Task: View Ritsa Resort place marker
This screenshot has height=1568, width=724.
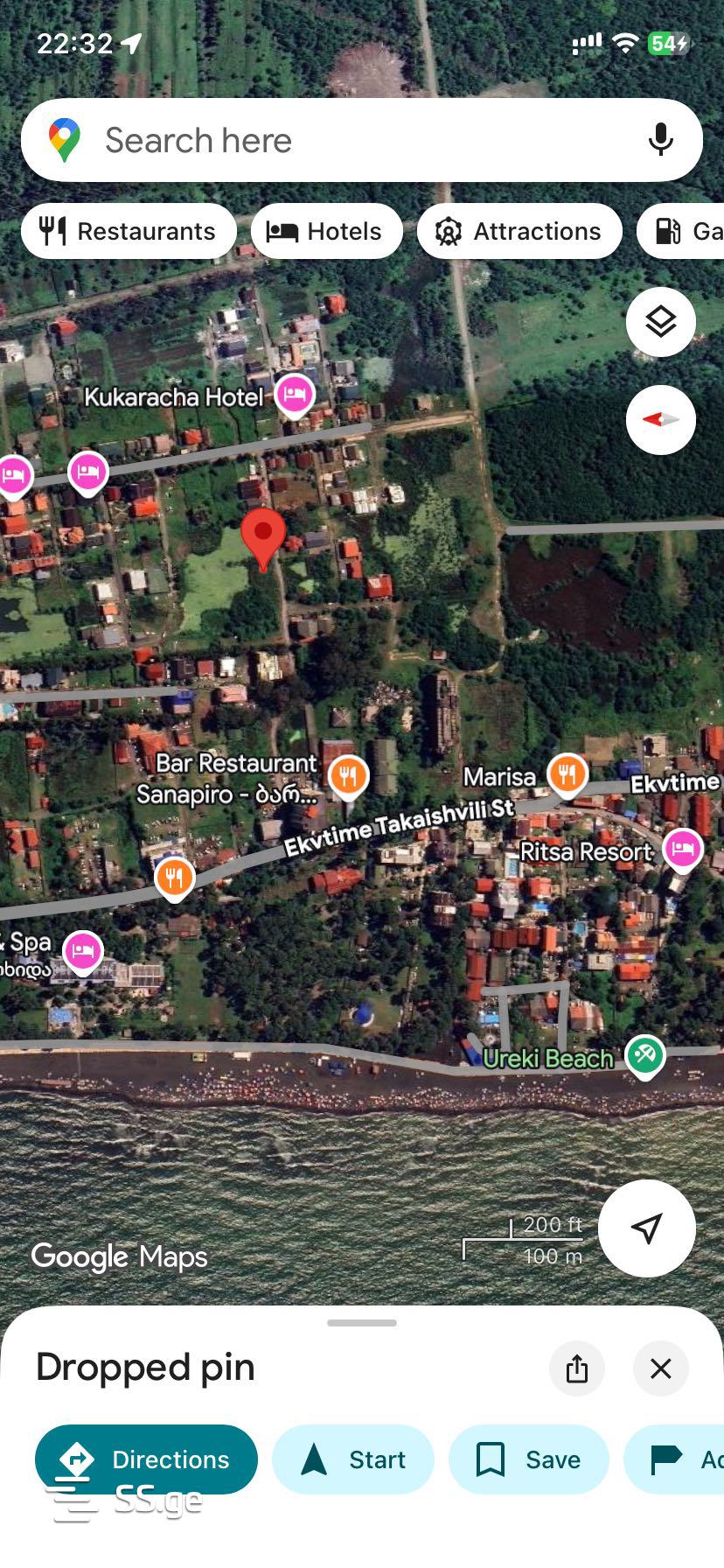Action: (683, 849)
